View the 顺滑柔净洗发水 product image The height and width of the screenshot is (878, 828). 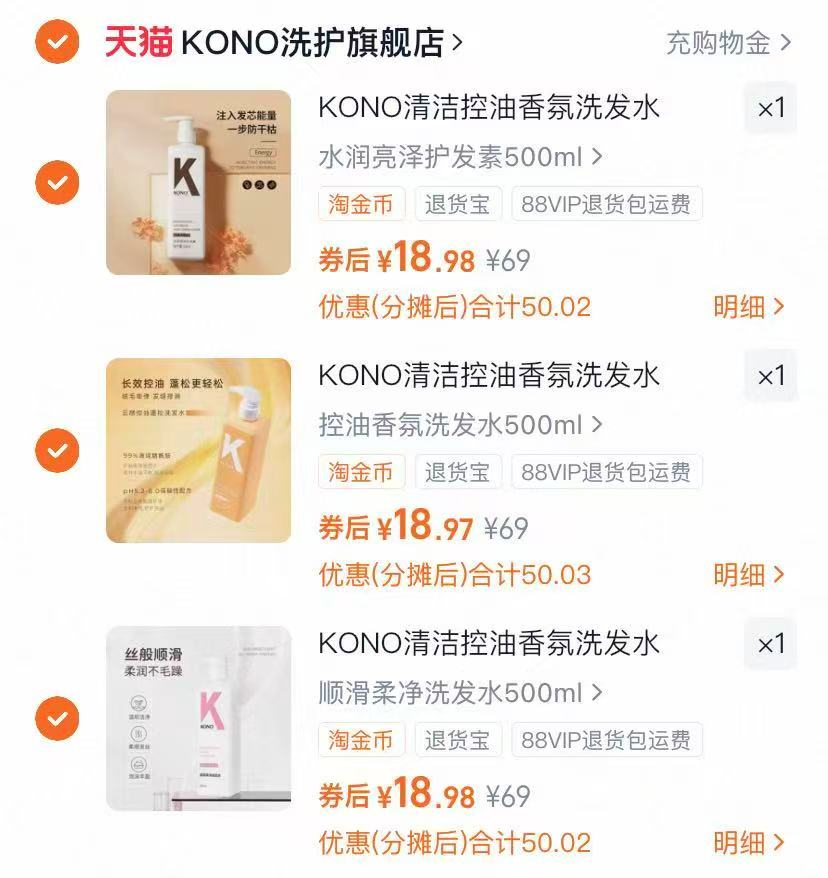coord(198,718)
